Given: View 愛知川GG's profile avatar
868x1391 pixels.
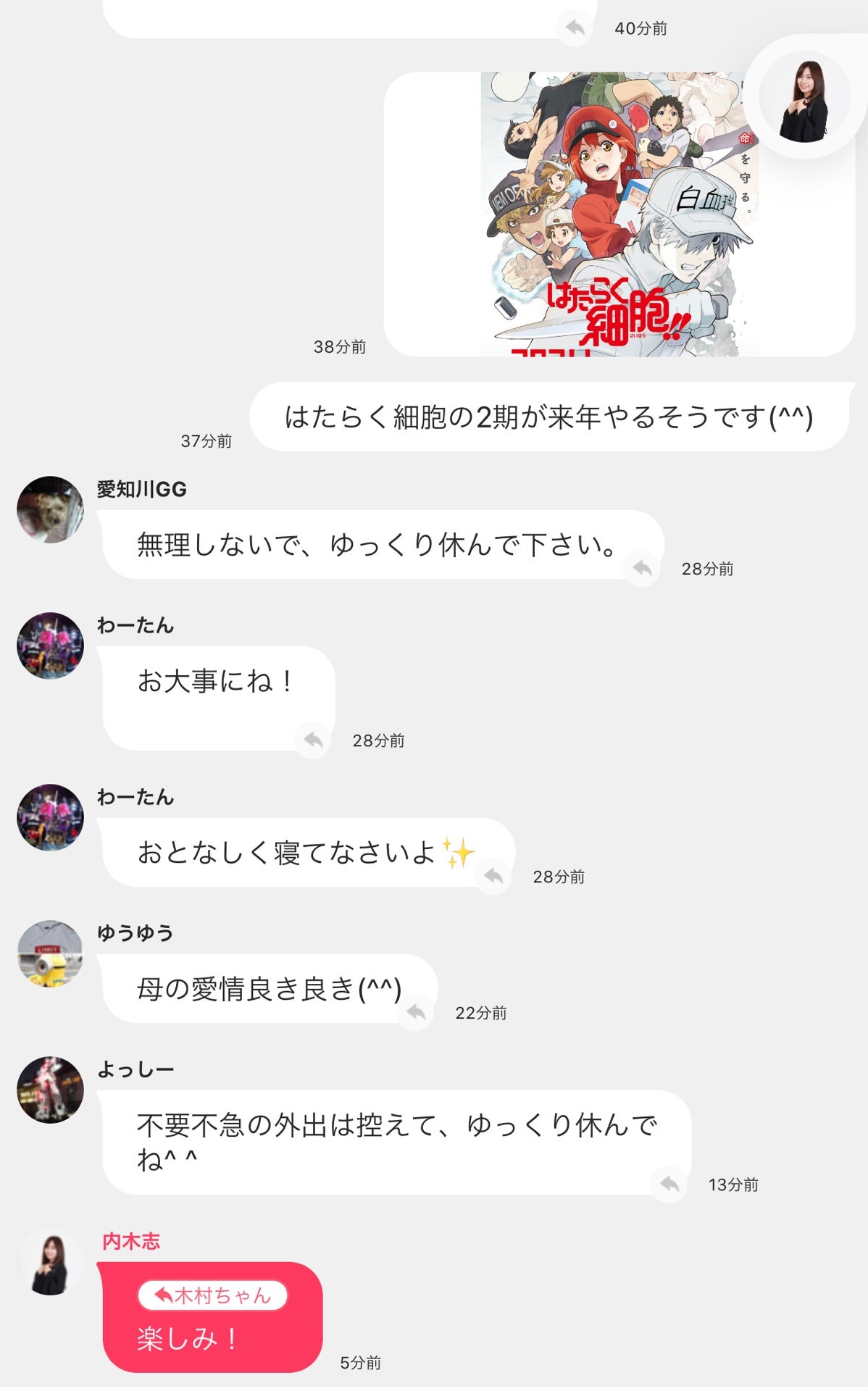Looking at the screenshot, I should tap(50, 509).
